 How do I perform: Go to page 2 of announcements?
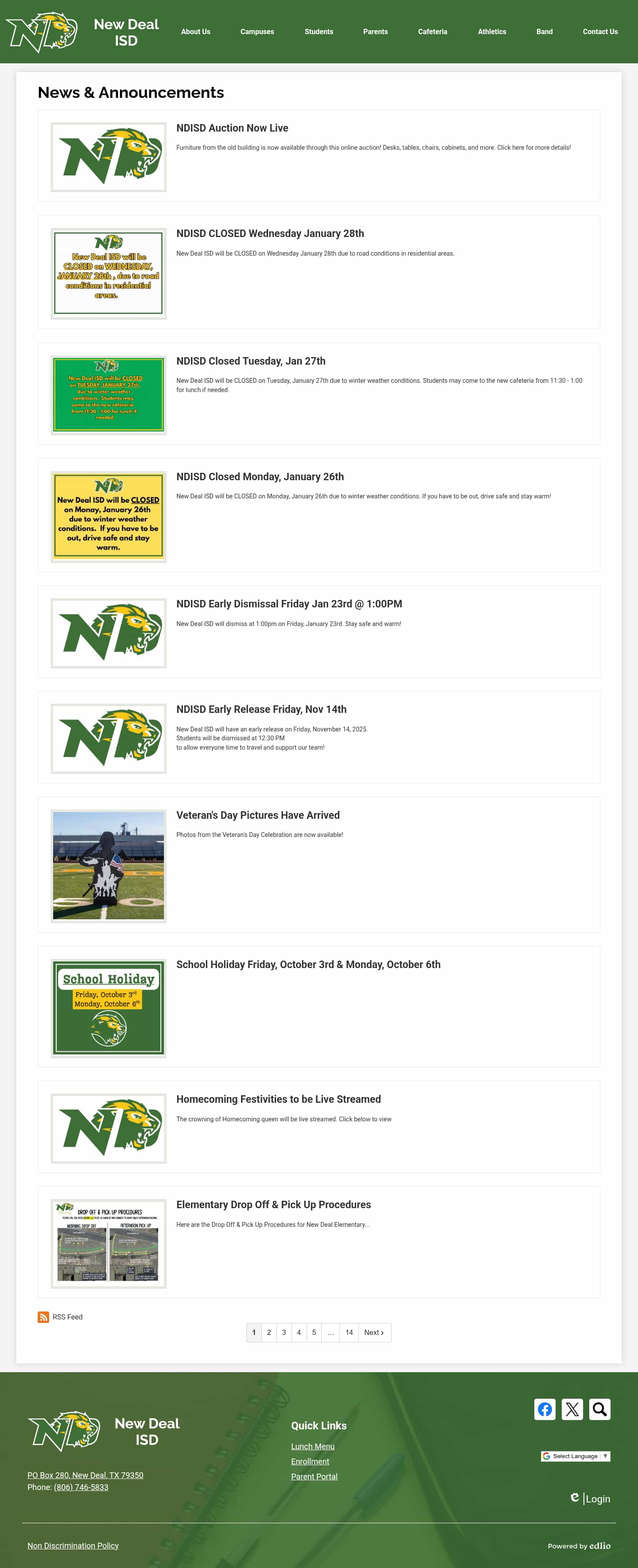[x=268, y=1332]
